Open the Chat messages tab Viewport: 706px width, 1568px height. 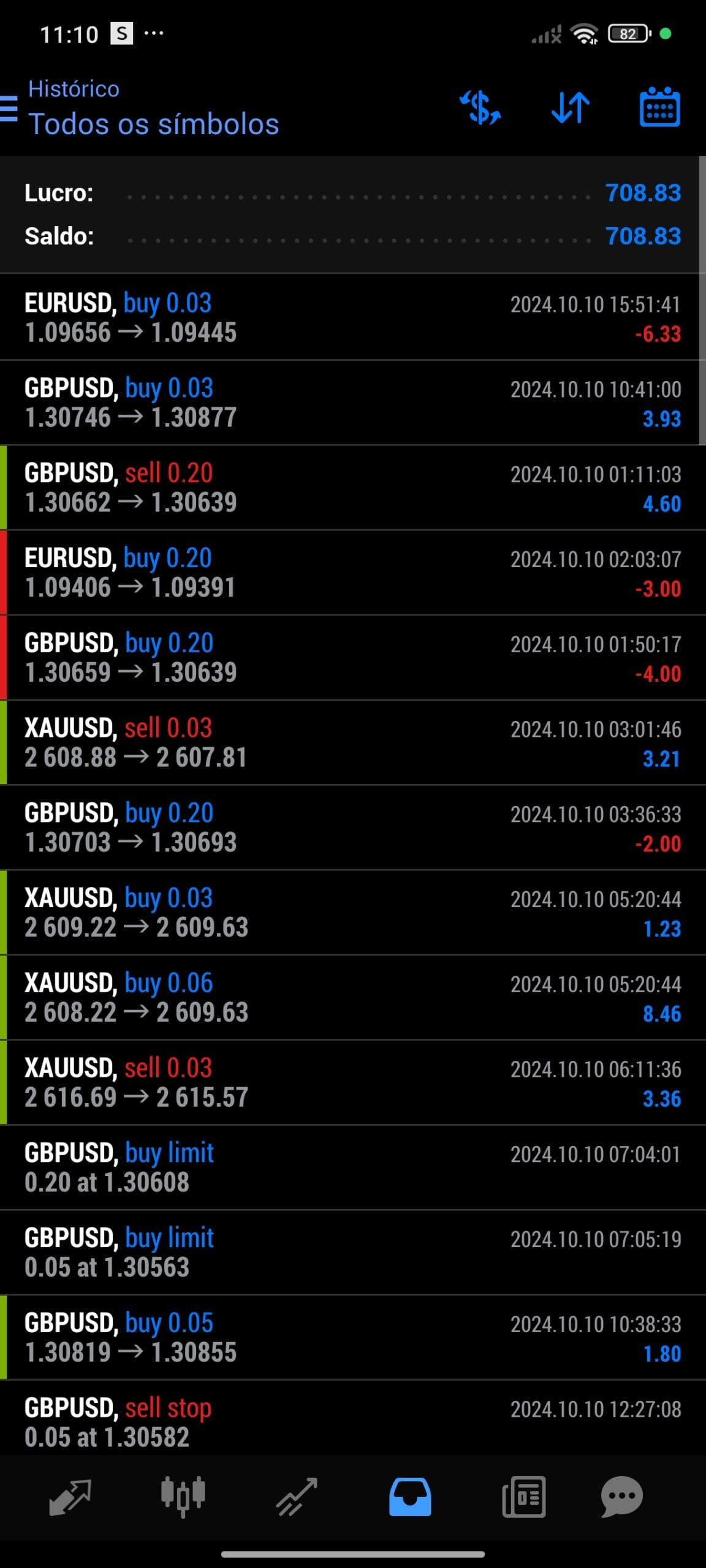click(x=621, y=1497)
